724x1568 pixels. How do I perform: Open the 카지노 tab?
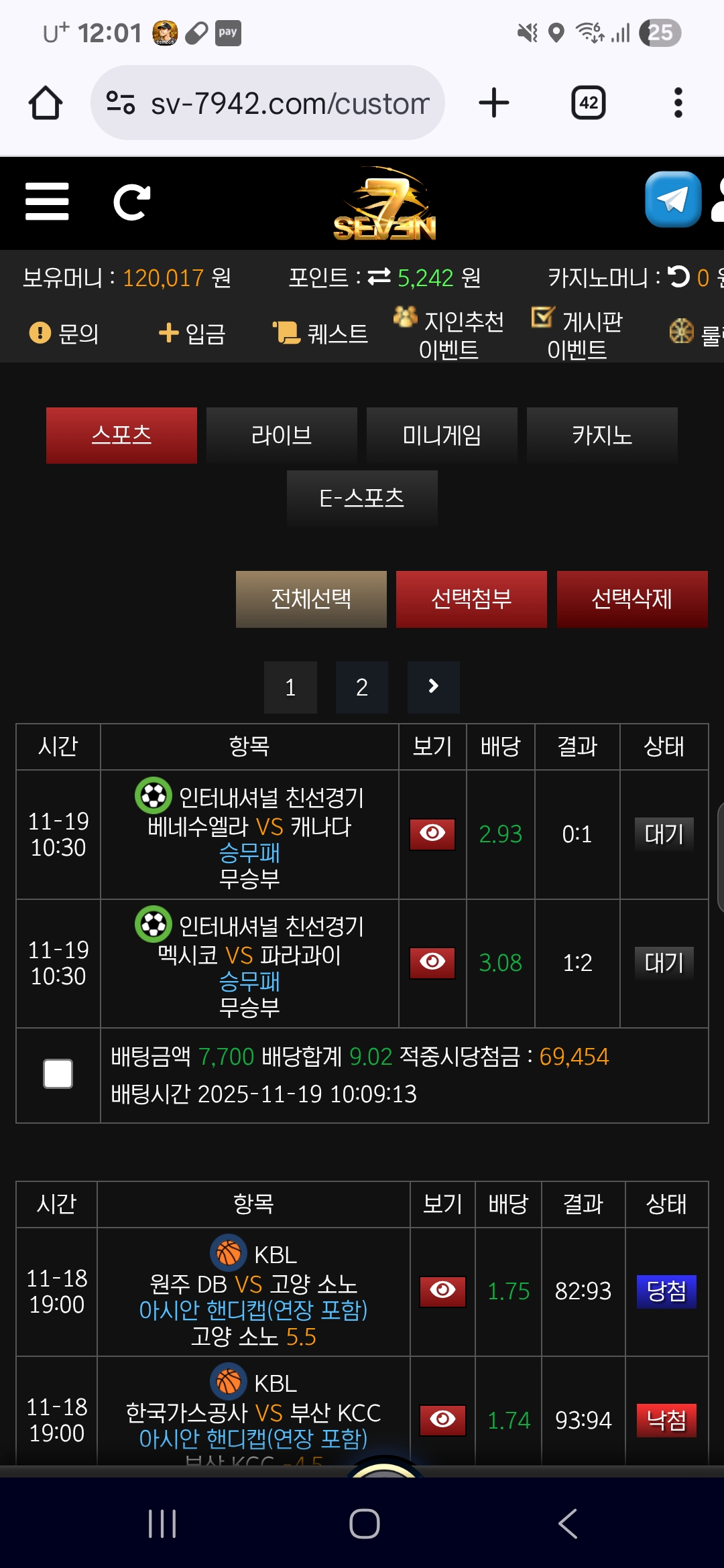click(602, 436)
